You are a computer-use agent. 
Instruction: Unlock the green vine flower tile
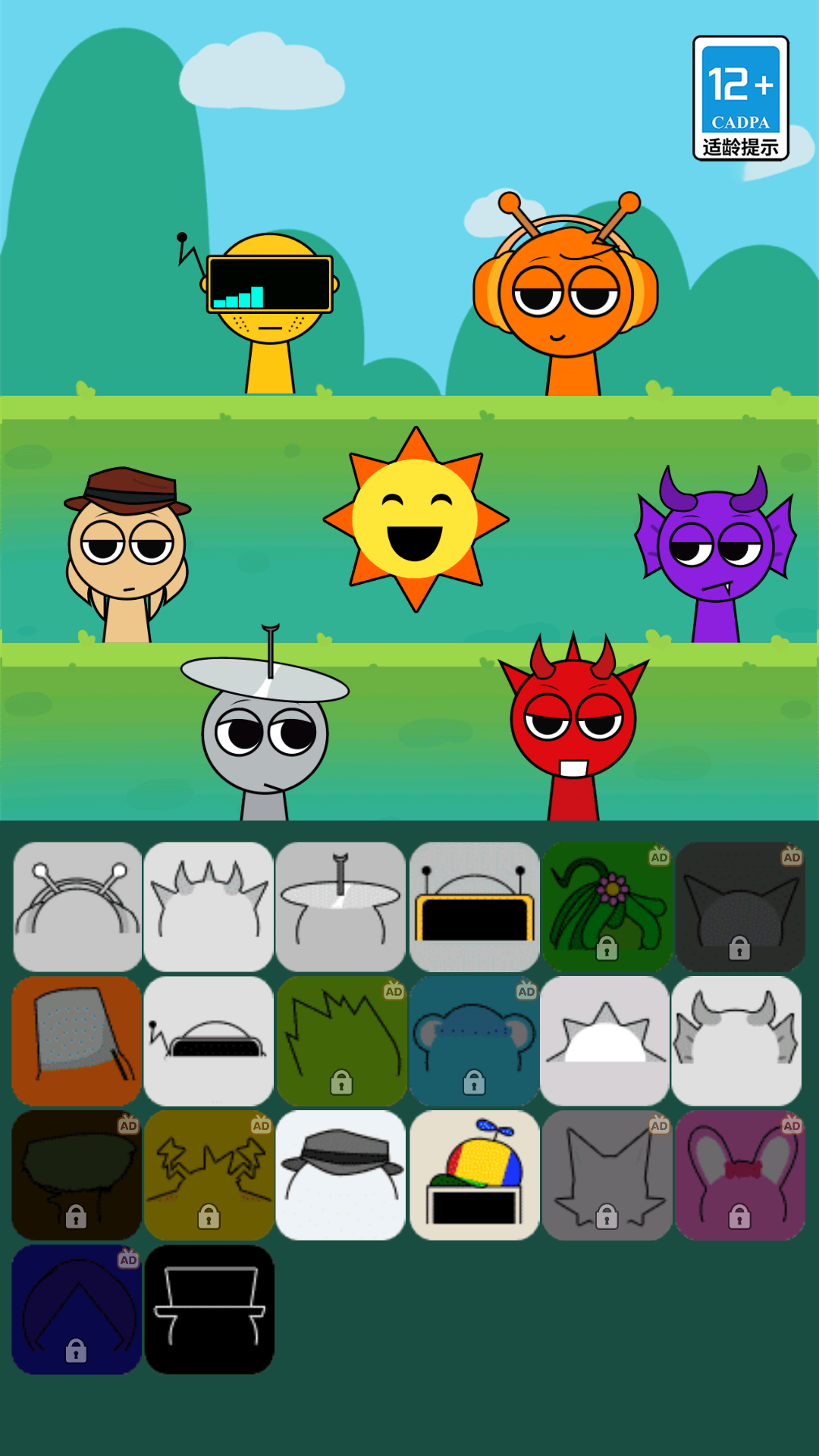pos(607,907)
